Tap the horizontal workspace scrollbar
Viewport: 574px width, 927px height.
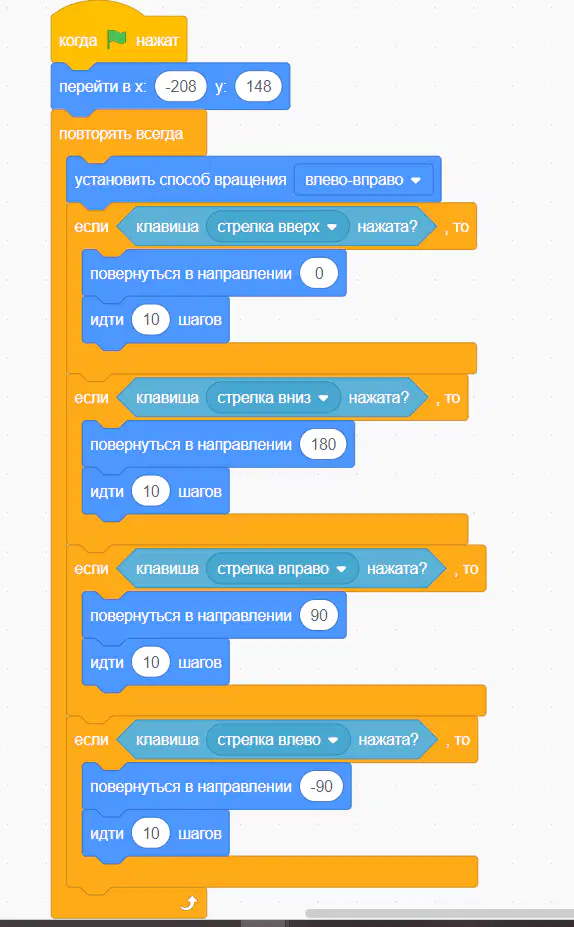tap(439, 914)
